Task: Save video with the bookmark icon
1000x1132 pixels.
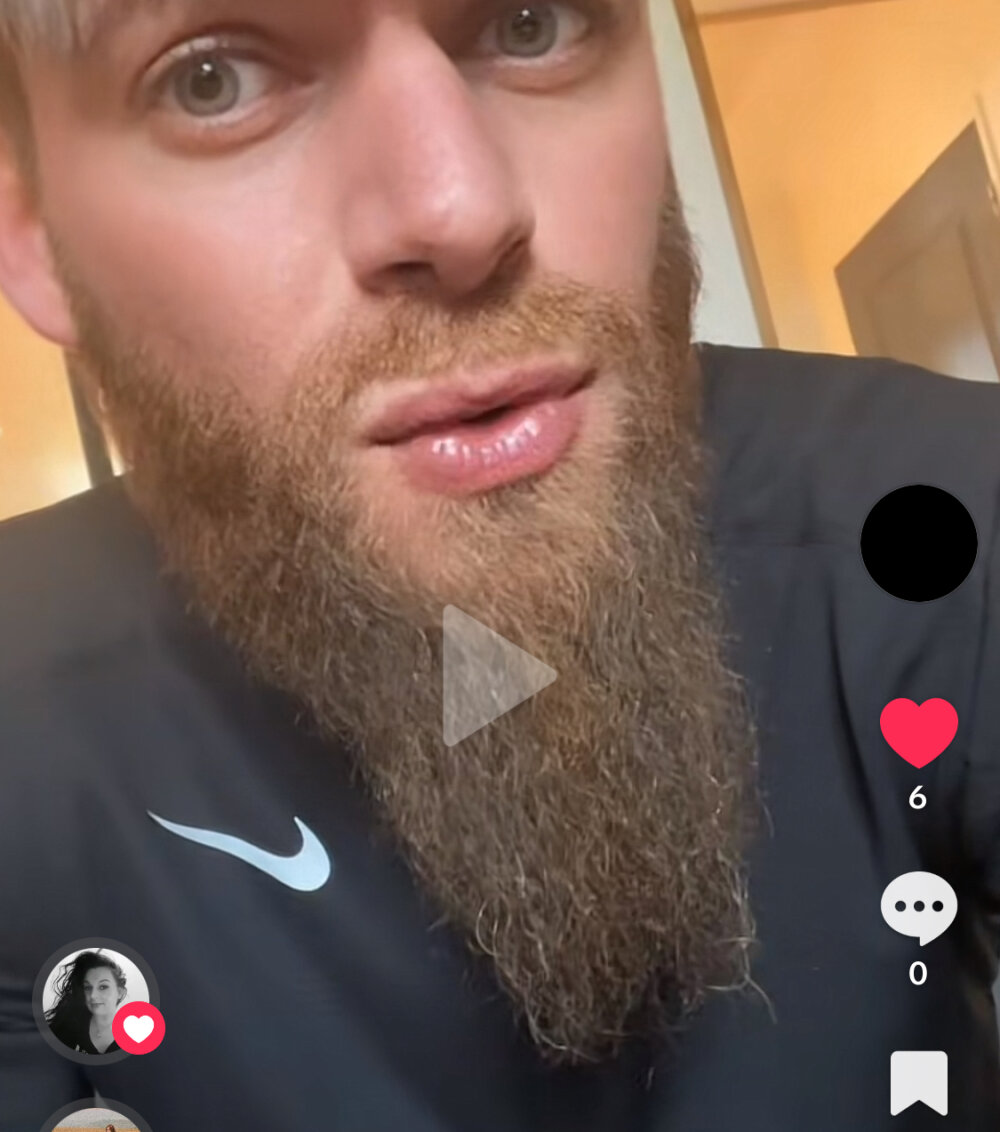Action: click(x=918, y=1082)
